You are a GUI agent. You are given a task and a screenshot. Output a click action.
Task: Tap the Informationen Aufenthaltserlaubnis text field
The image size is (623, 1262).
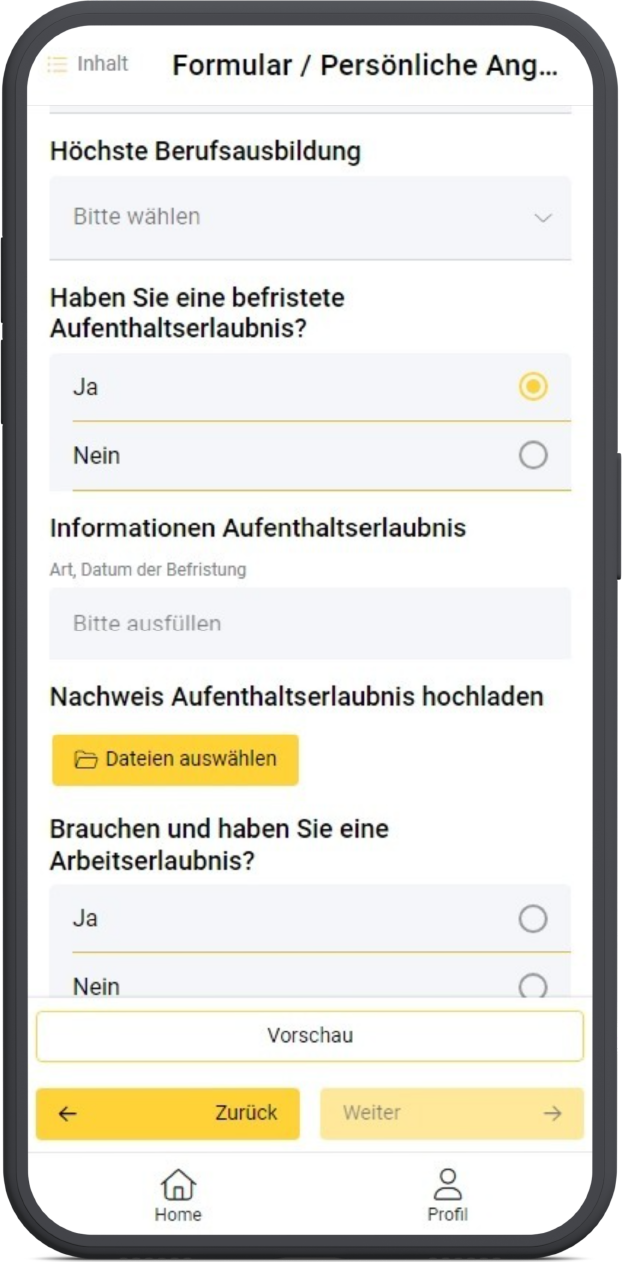coord(310,623)
